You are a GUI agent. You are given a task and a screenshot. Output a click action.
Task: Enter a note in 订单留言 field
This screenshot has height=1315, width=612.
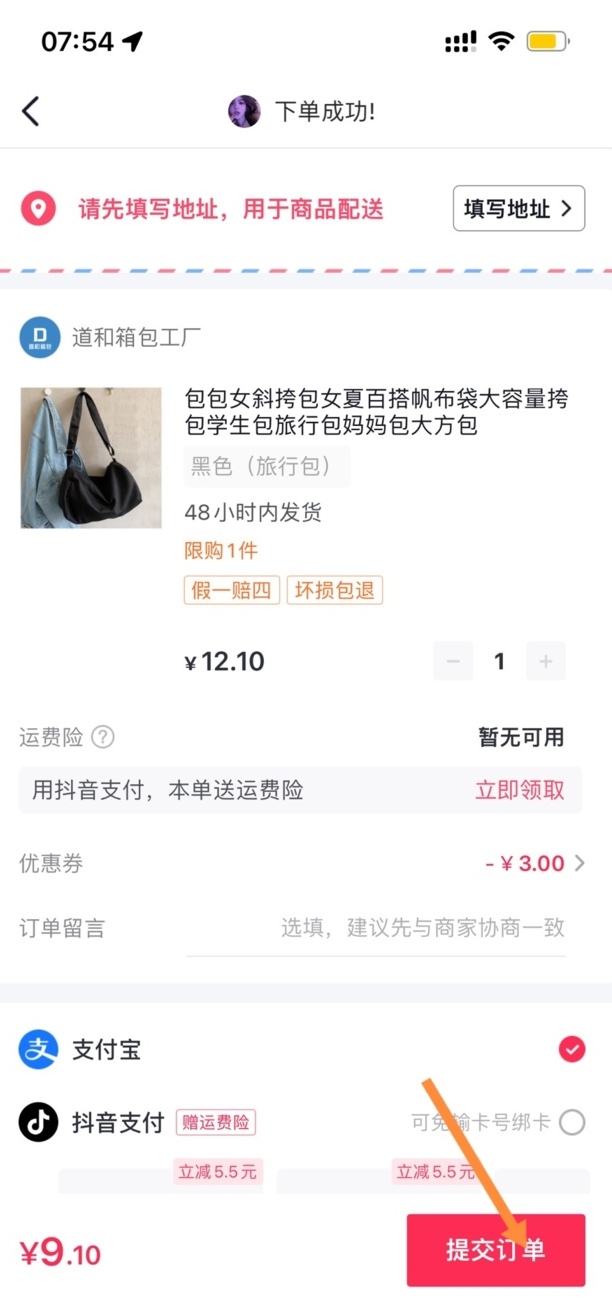click(x=422, y=928)
